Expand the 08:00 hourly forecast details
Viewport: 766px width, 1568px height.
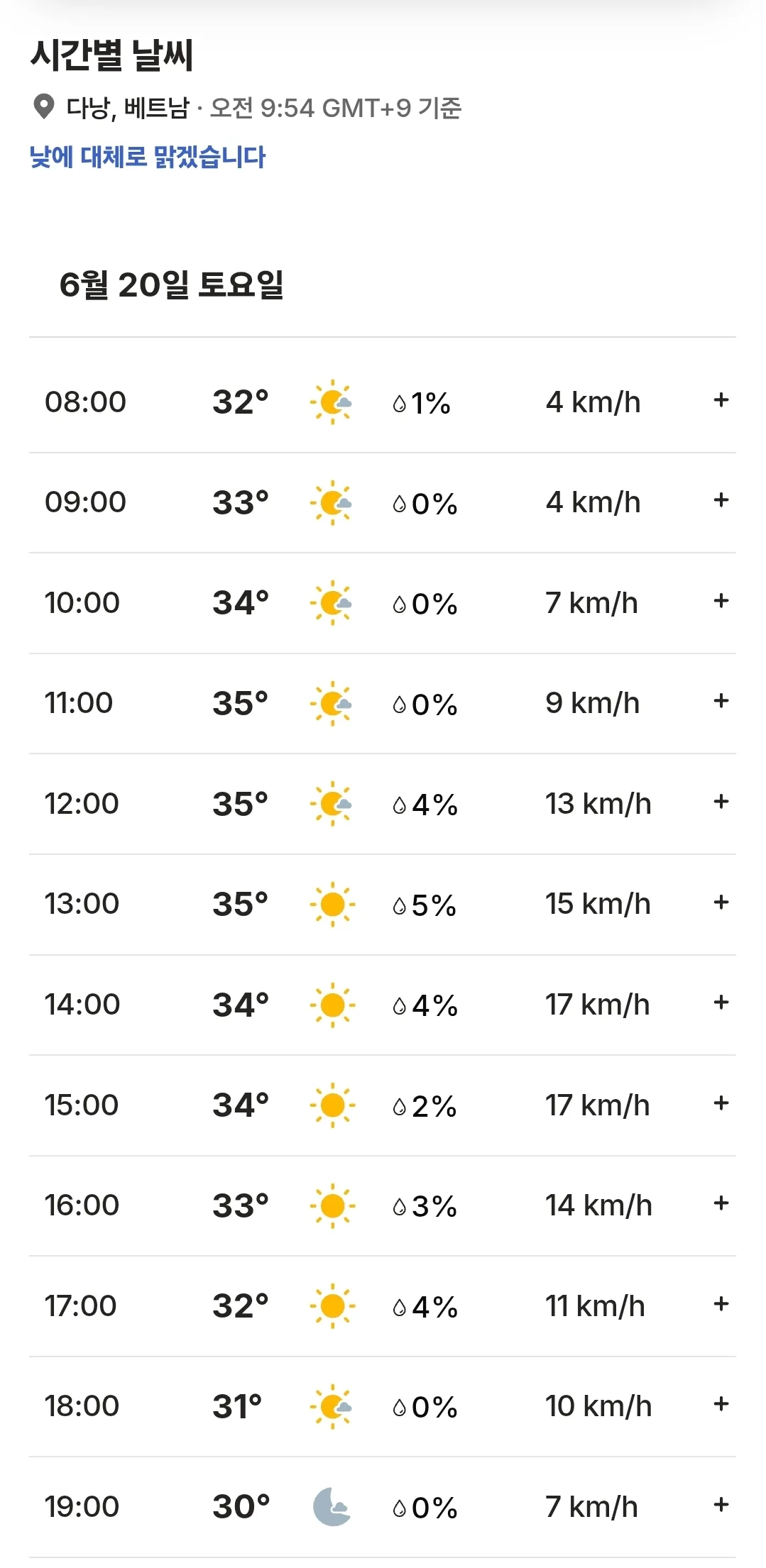(x=721, y=400)
